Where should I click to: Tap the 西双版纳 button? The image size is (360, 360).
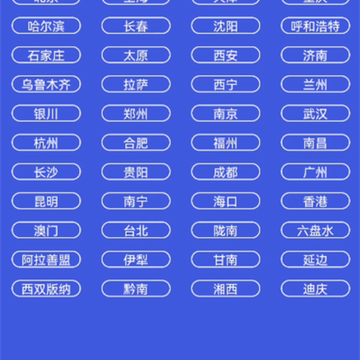46,289
